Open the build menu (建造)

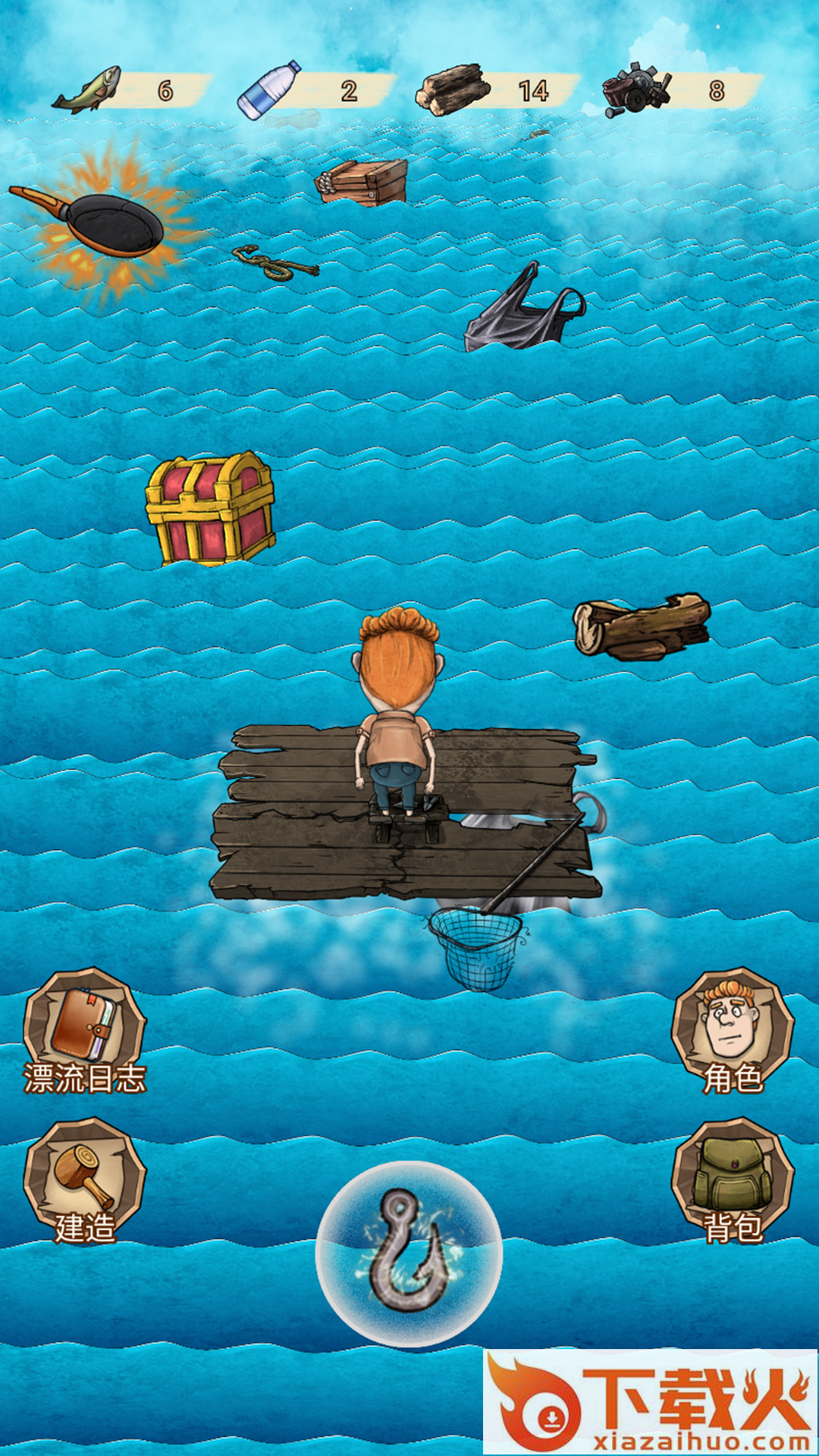pyautogui.click(x=84, y=1181)
